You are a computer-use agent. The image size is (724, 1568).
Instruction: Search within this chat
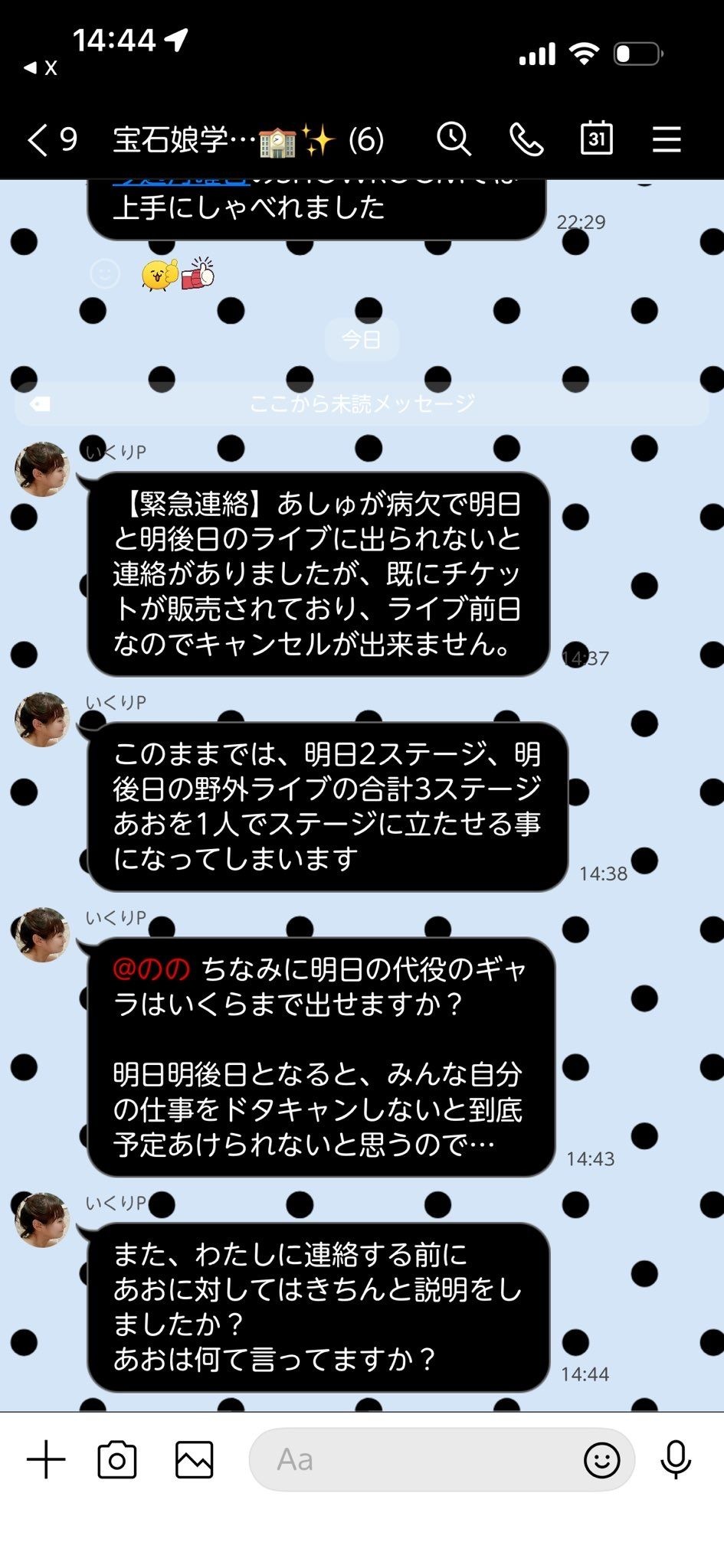pos(454,140)
